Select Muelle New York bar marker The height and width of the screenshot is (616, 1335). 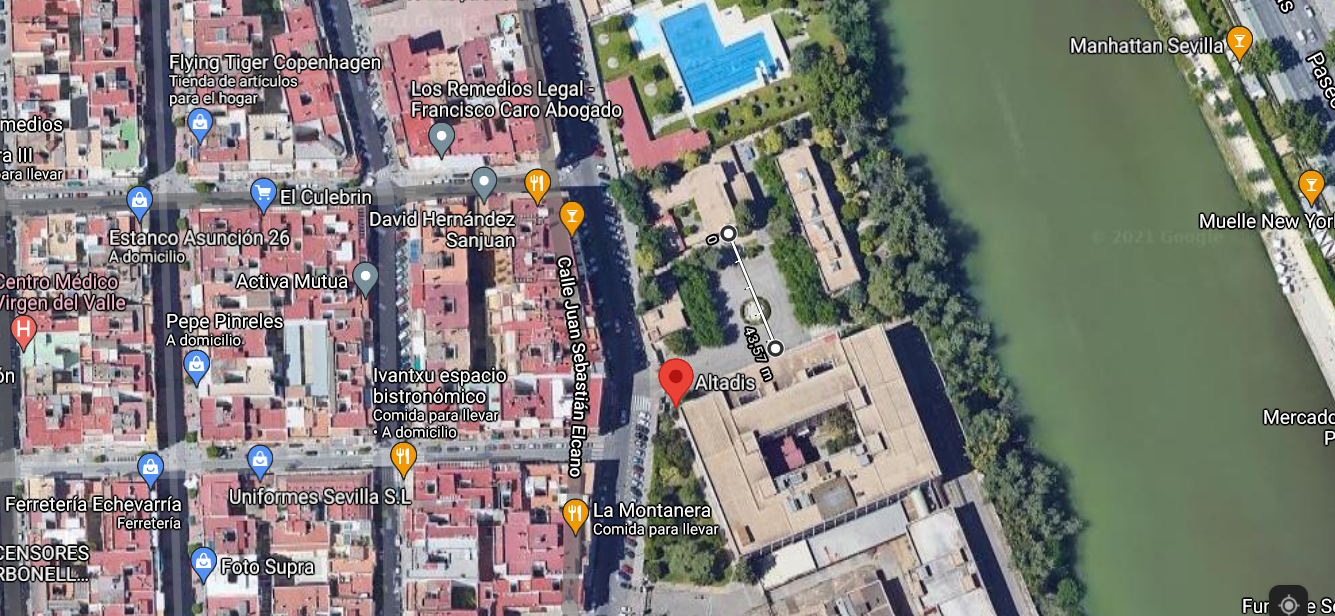pyautogui.click(x=1311, y=185)
